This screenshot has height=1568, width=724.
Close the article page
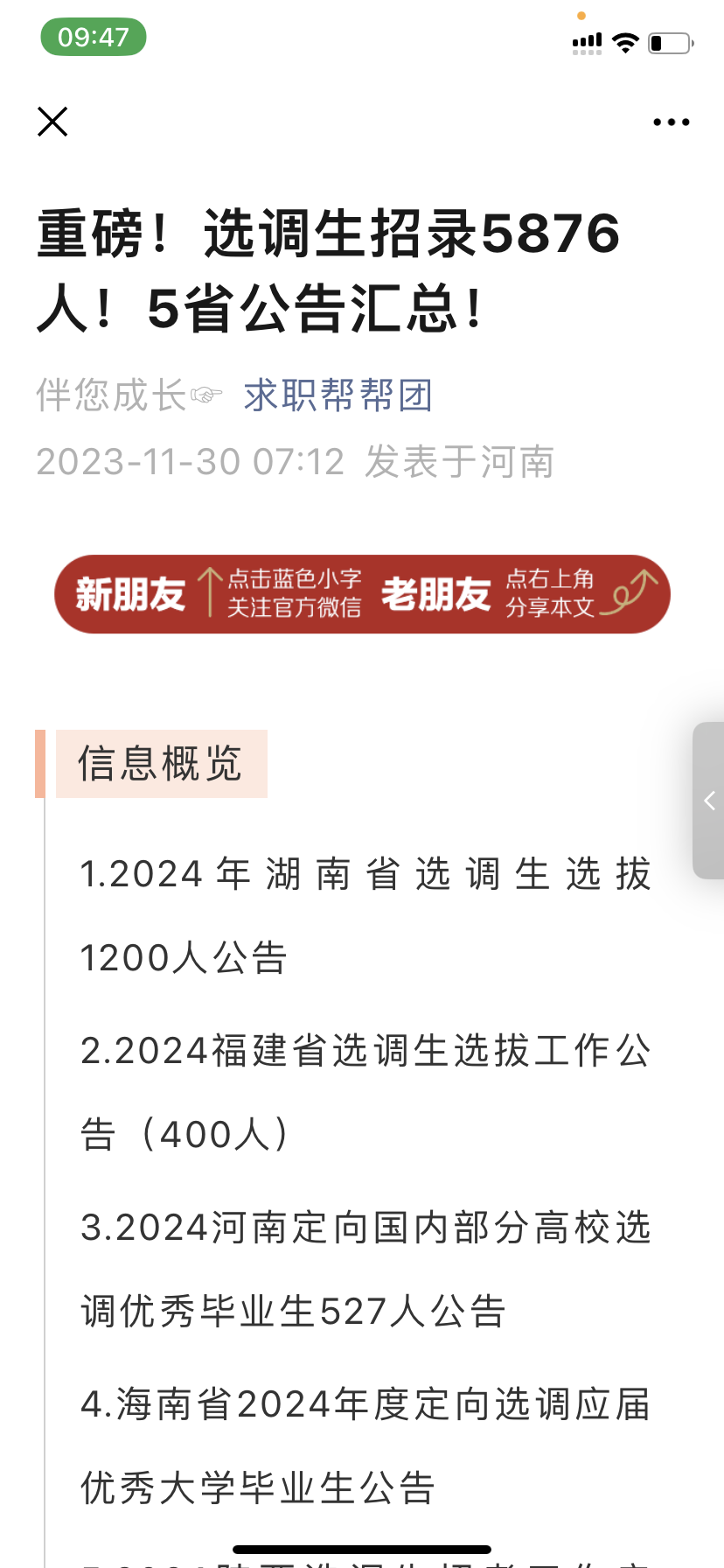click(52, 122)
